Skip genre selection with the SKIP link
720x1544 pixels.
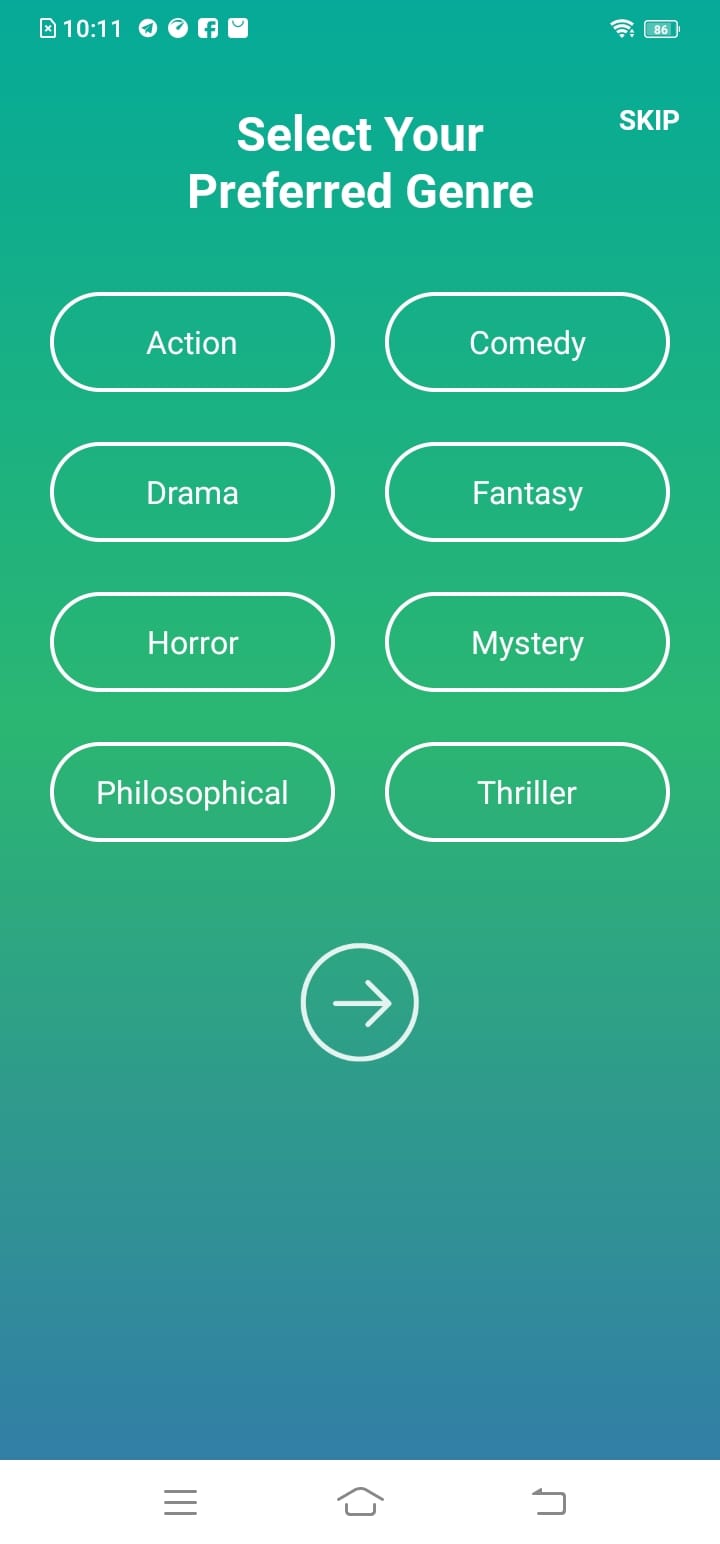pos(648,120)
